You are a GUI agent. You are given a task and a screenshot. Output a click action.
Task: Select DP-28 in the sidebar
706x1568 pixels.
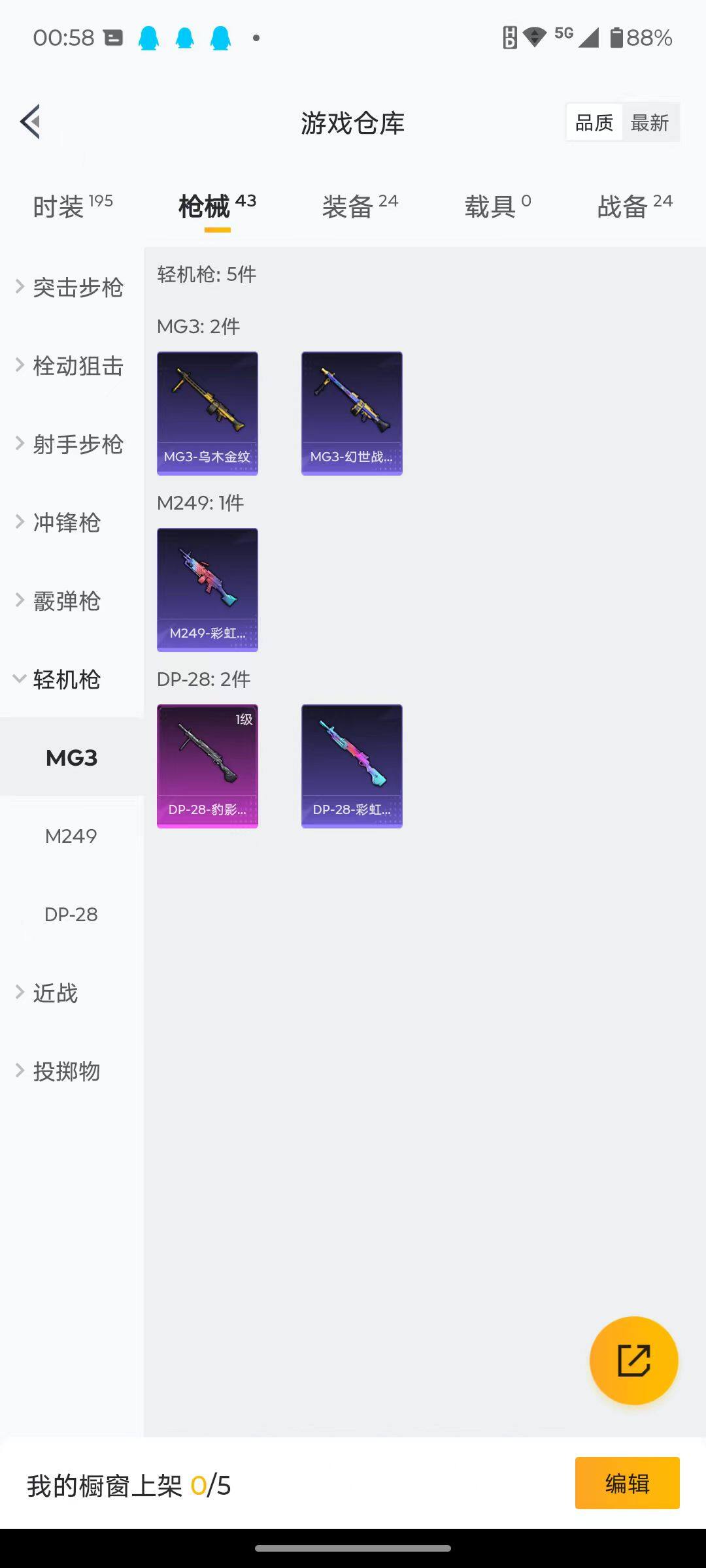[72, 915]
